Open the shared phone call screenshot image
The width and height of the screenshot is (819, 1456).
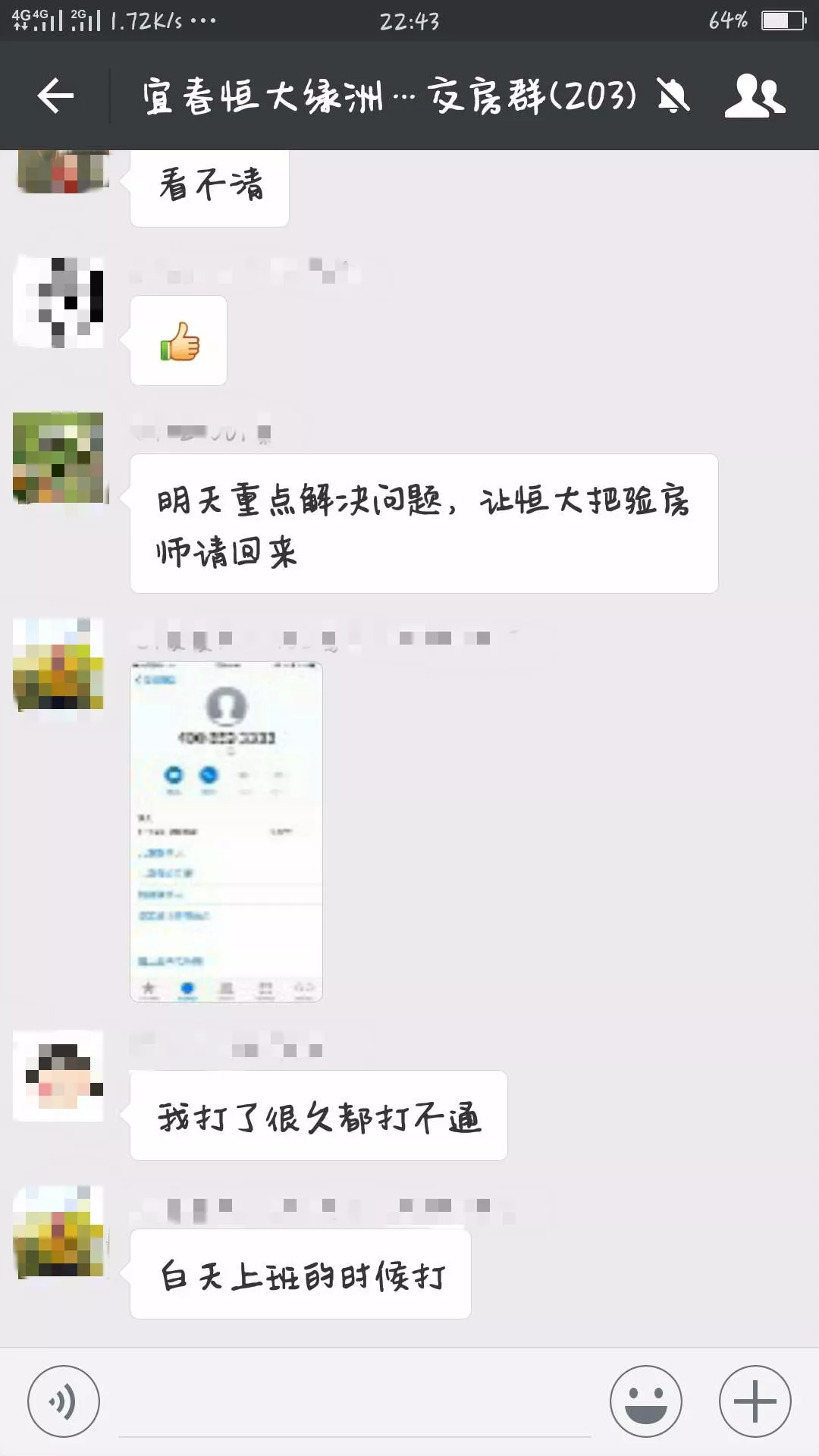click(226, 832)
